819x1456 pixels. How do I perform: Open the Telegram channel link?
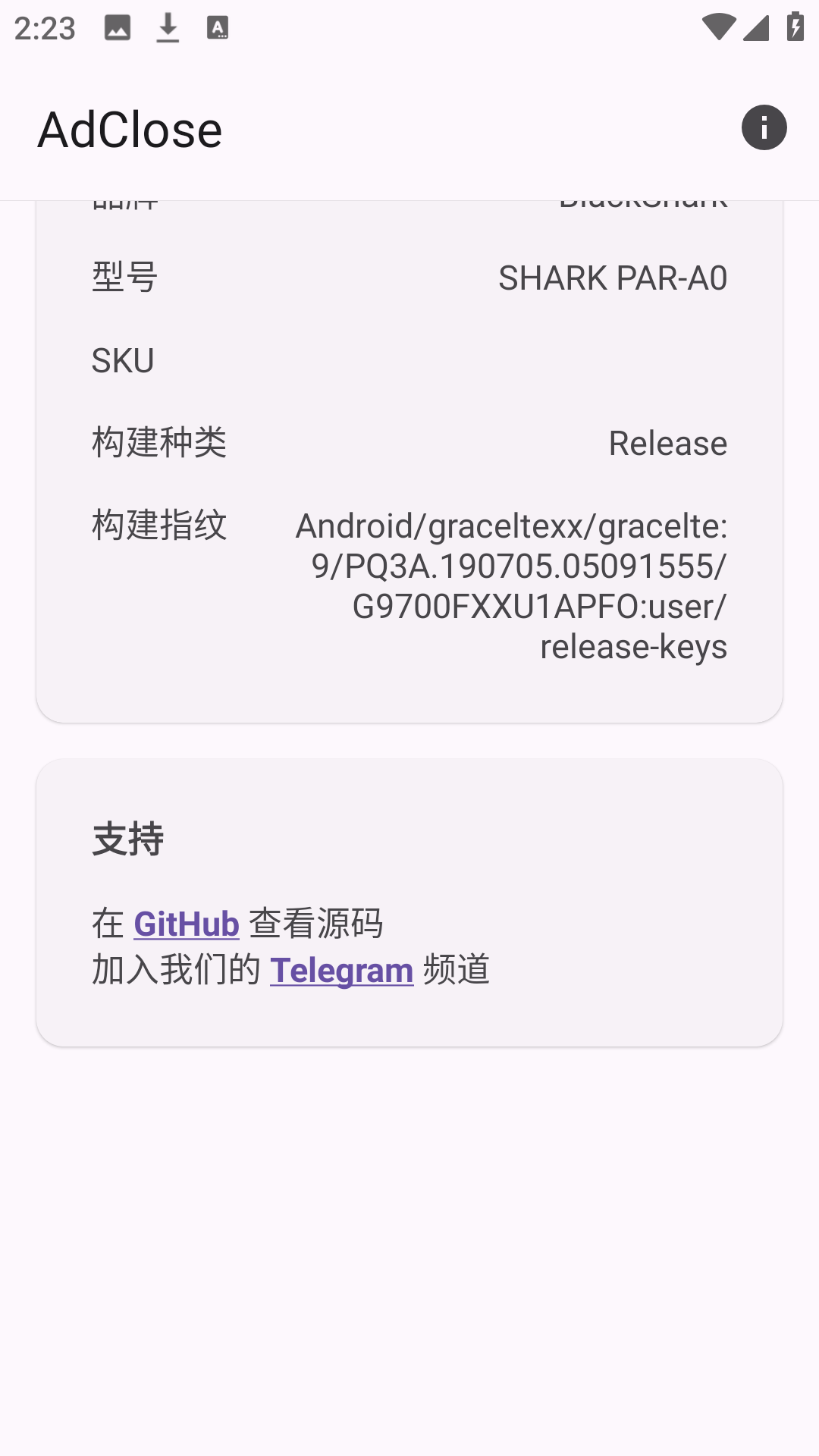341,971
